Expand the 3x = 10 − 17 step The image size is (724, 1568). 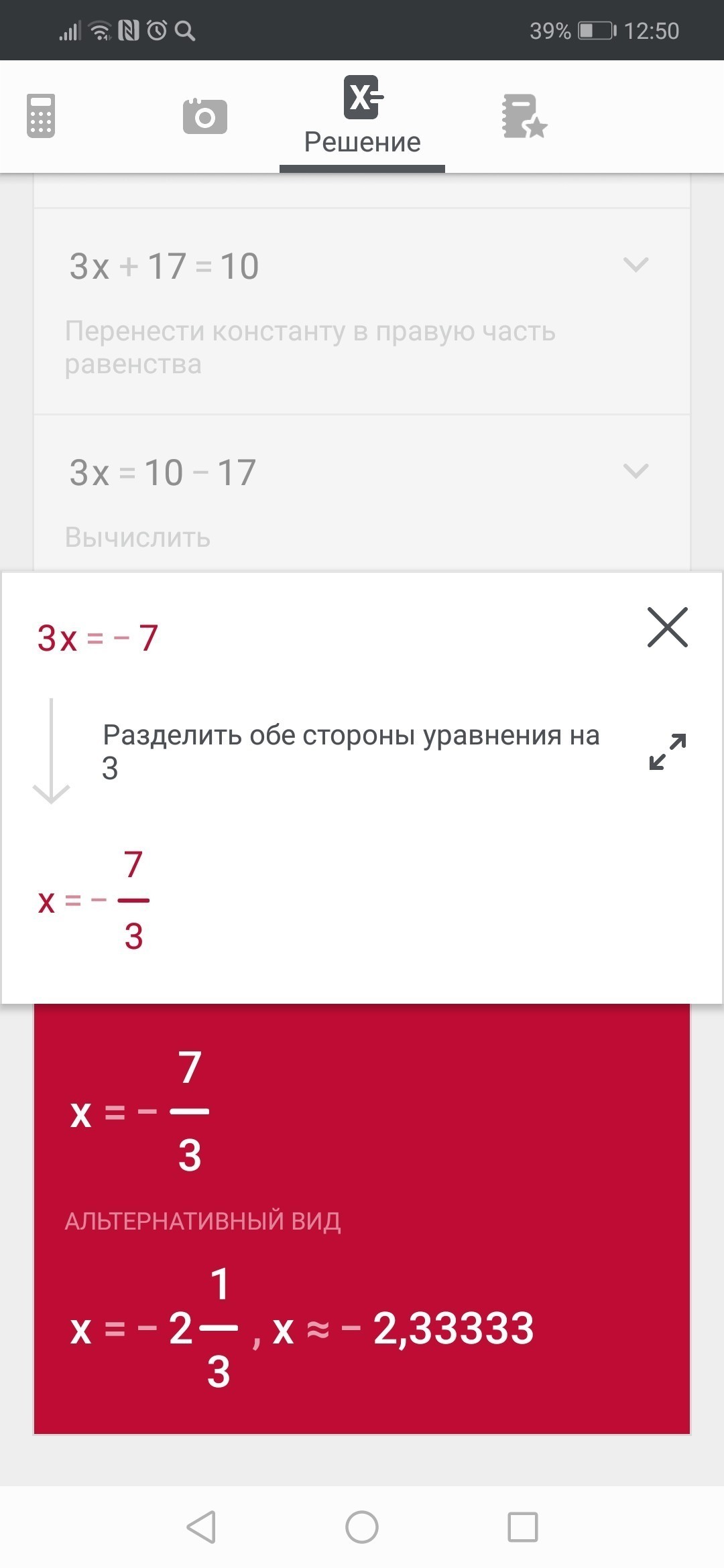(635, 471)
